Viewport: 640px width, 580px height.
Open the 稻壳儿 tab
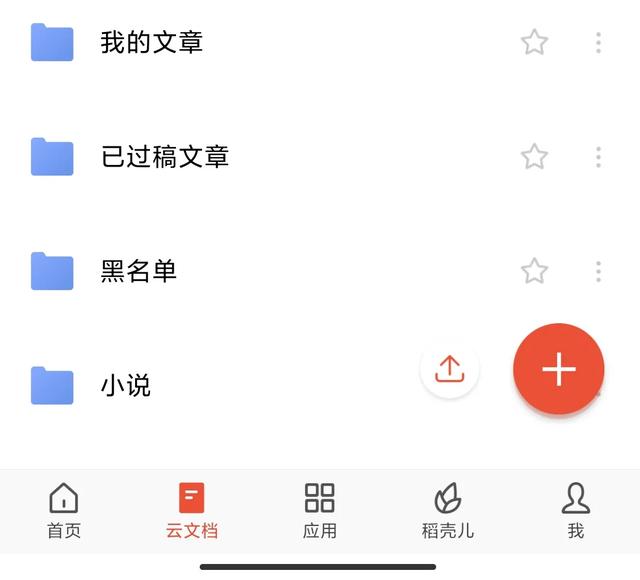[447, 510]
